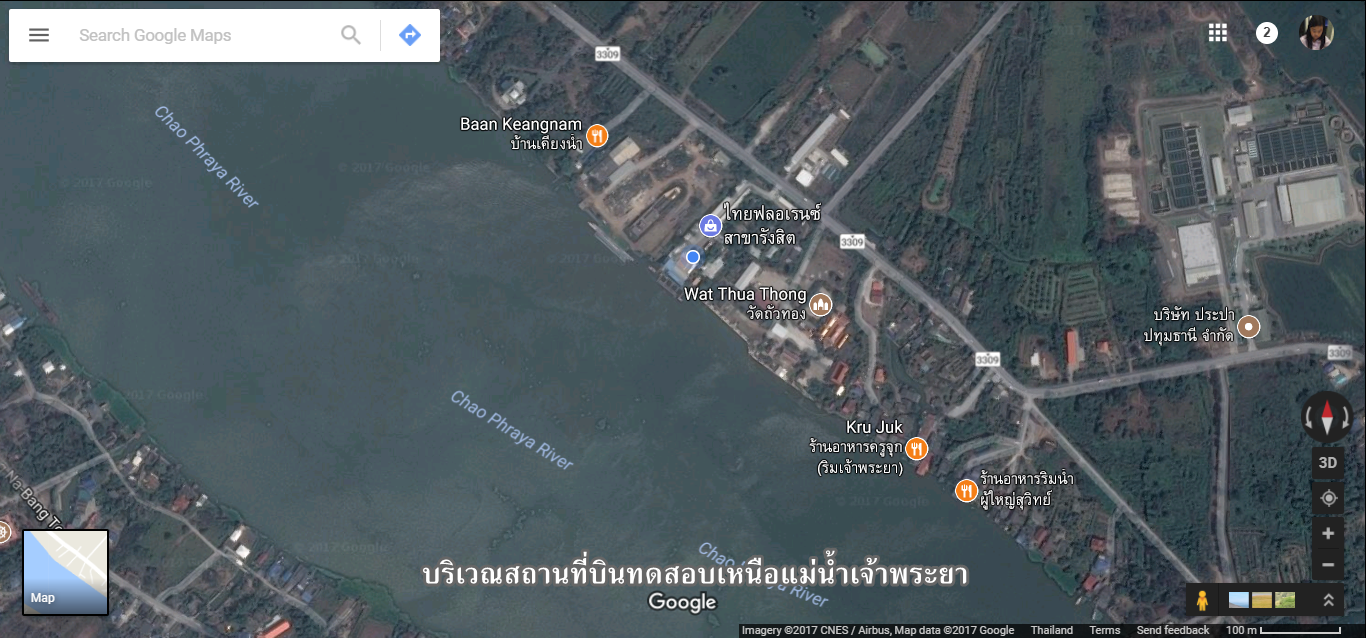Viewport: 1366px width, 638px height.
Task: Tap the magnifier search icon
Action: [351, 35]
